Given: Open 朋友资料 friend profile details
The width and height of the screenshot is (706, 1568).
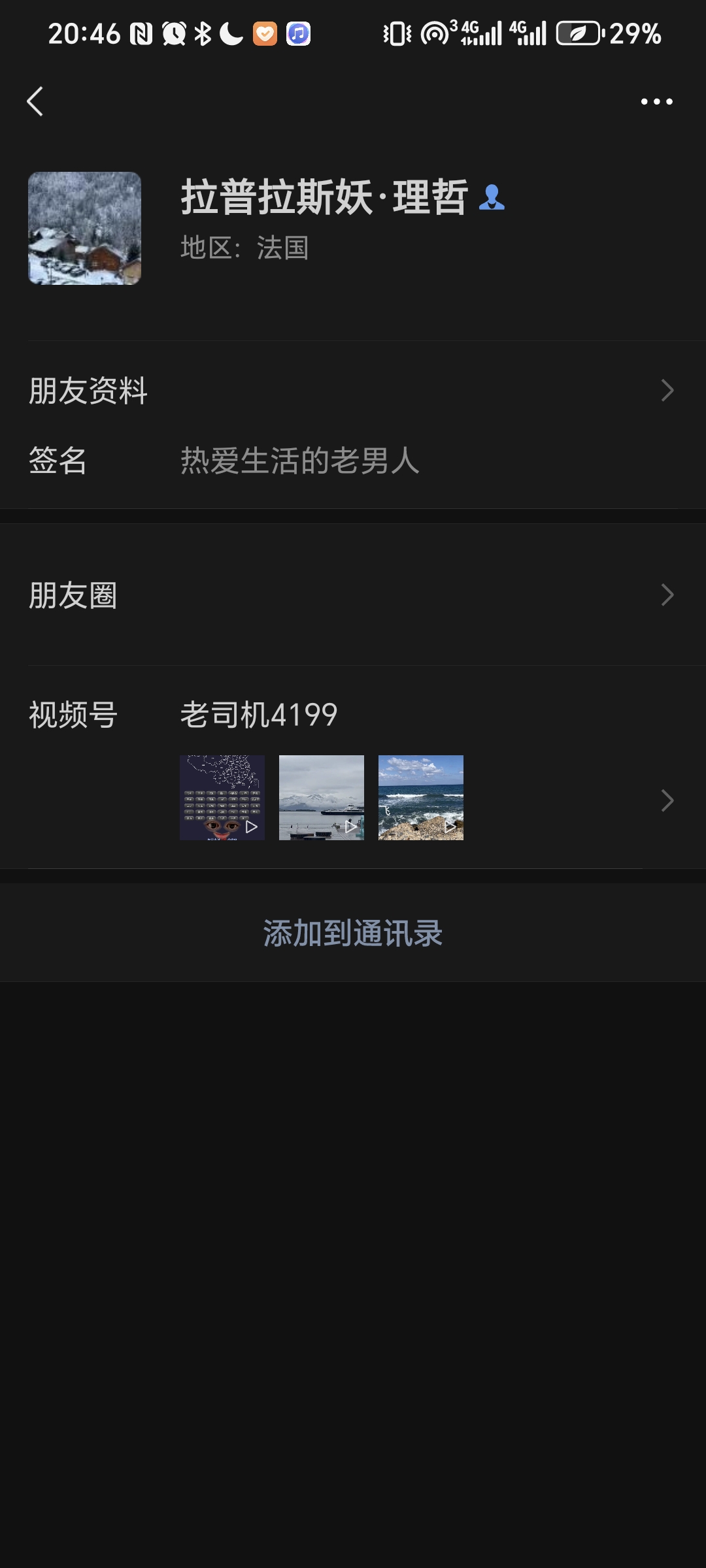Looking at the screenshot, I should pos(353,390).
